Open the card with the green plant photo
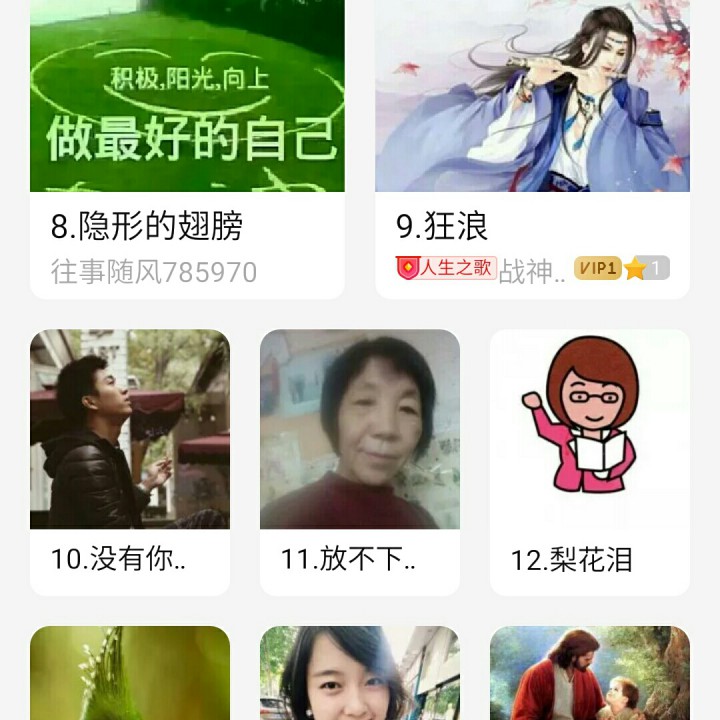The height and width of the screenshot is (720, 720). pyautogui.click(x=130, y=673)
